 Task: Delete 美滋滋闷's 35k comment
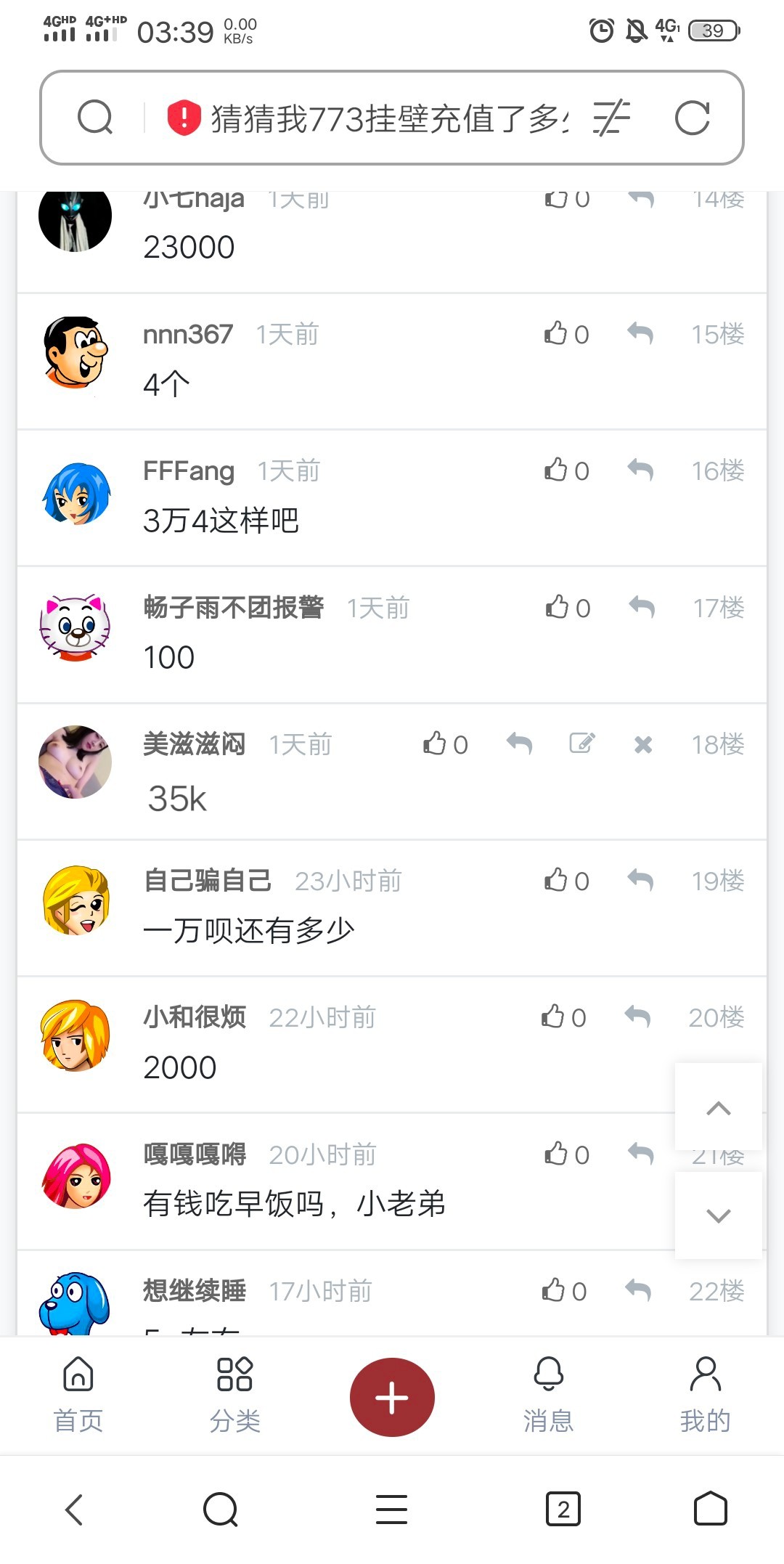(x=643, y=744)
